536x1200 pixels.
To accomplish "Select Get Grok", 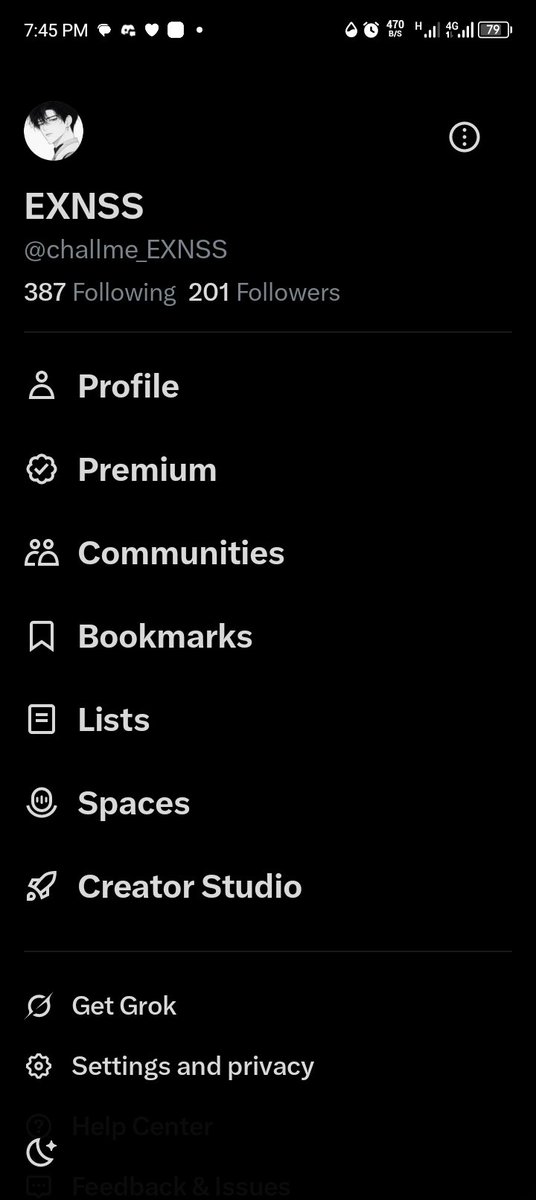I will pyautogui.click(x=268, y=1006).
